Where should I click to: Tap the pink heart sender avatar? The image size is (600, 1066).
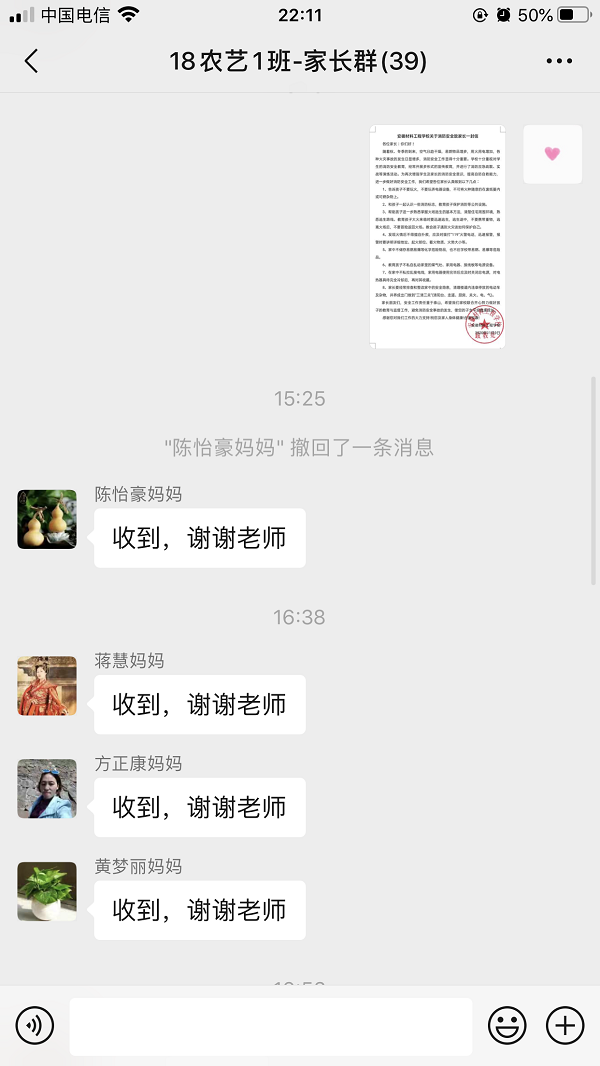552,154
